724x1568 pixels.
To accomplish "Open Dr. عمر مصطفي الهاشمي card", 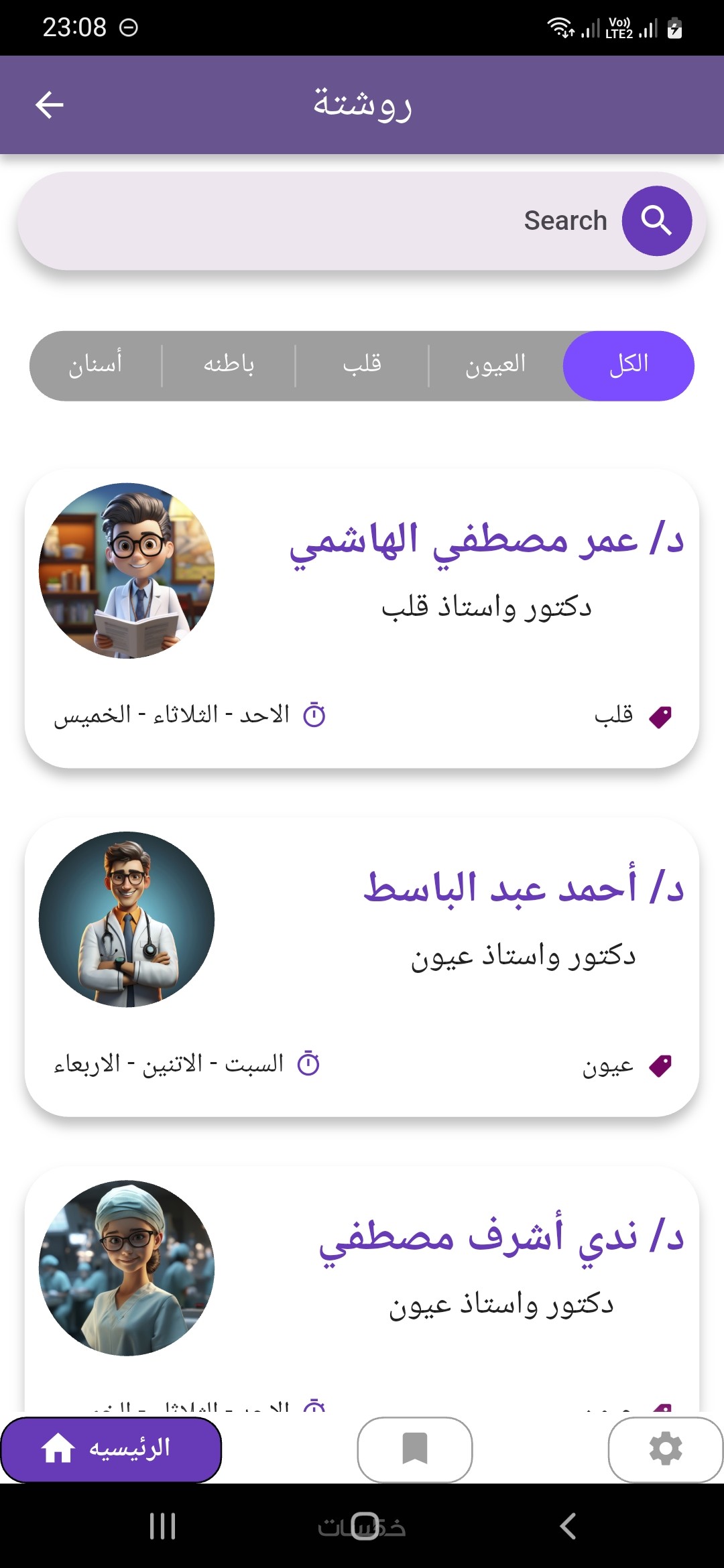I will click(362, 618).
